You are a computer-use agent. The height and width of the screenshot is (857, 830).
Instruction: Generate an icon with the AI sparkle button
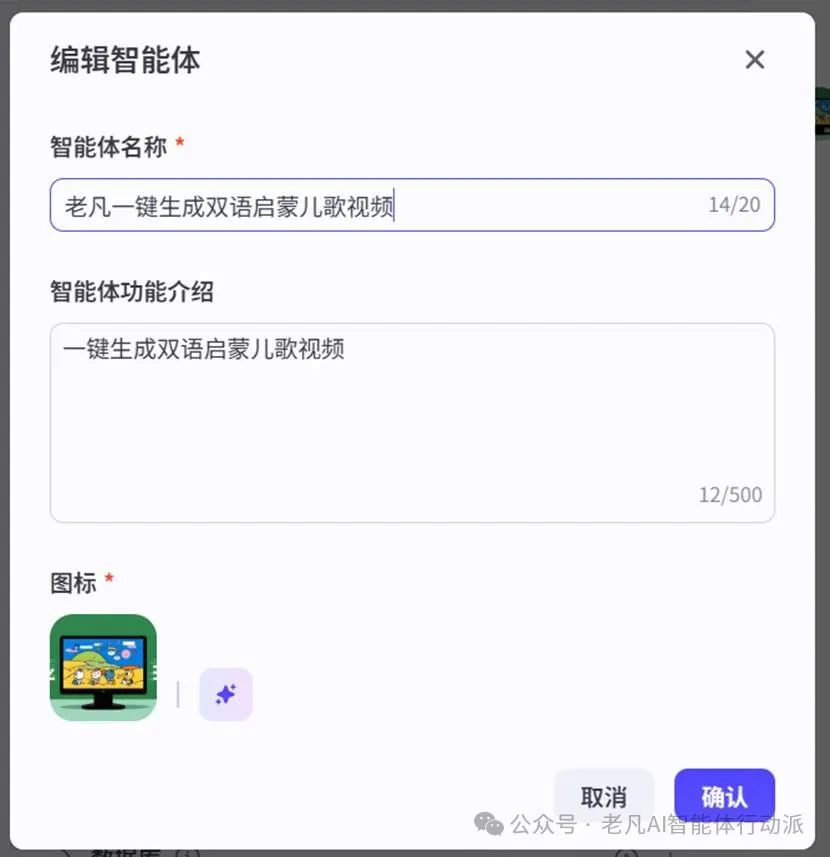pyautogui.click(x=226, y=694)
